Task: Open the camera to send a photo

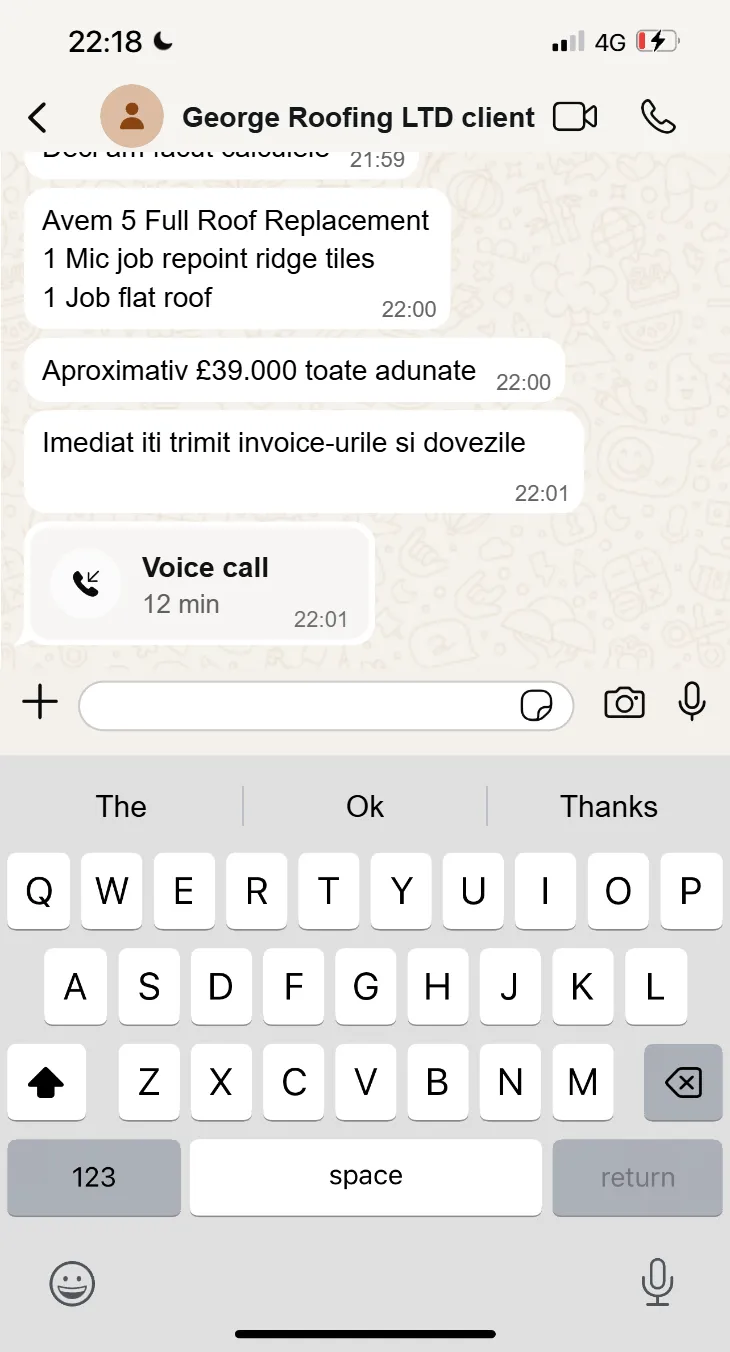Action: pyautogui.click(x=624, y=703)
